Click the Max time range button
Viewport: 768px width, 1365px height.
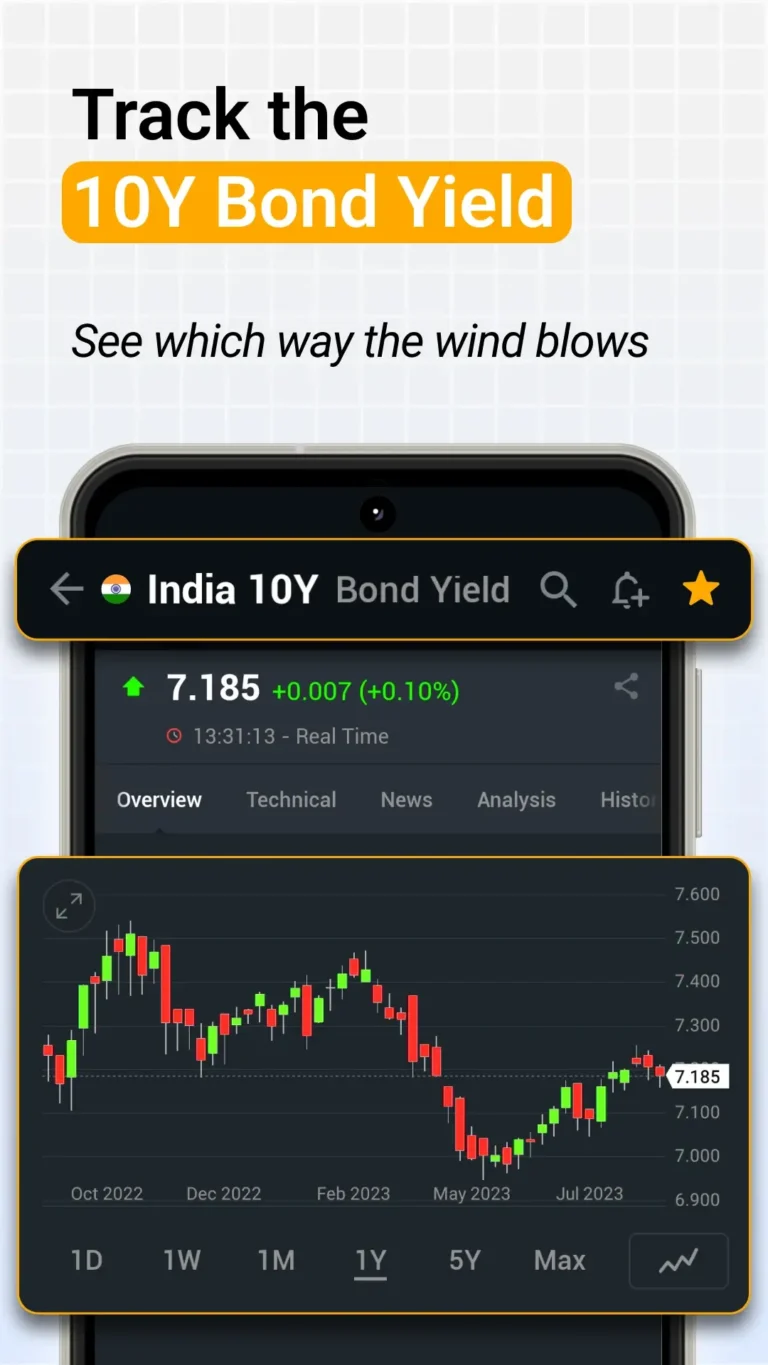559,1261
